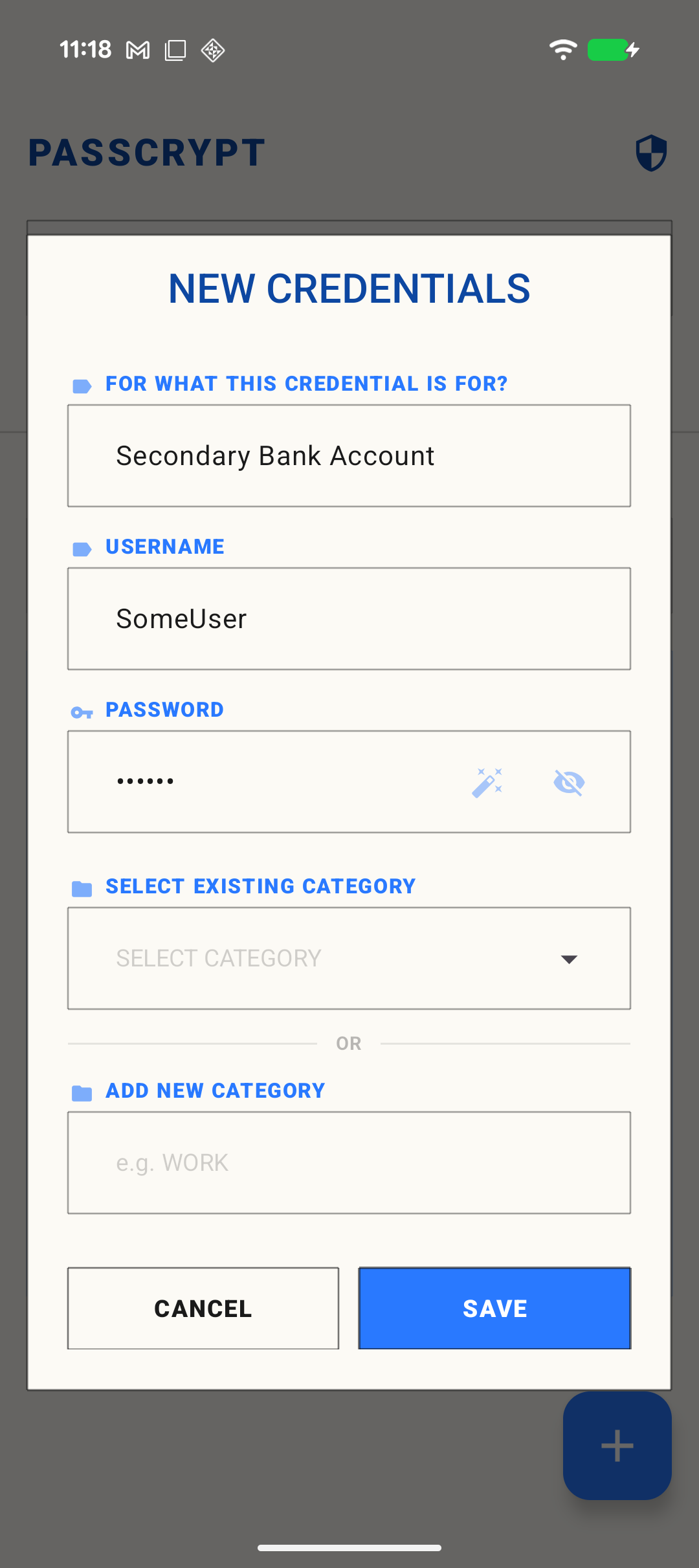Click the Secondary Bank Account text field

coord(348,455)
